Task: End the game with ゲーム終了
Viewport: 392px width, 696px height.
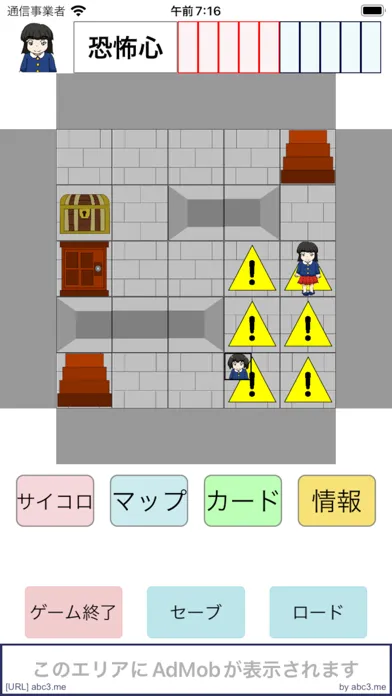Action: [x=74, y=612]
